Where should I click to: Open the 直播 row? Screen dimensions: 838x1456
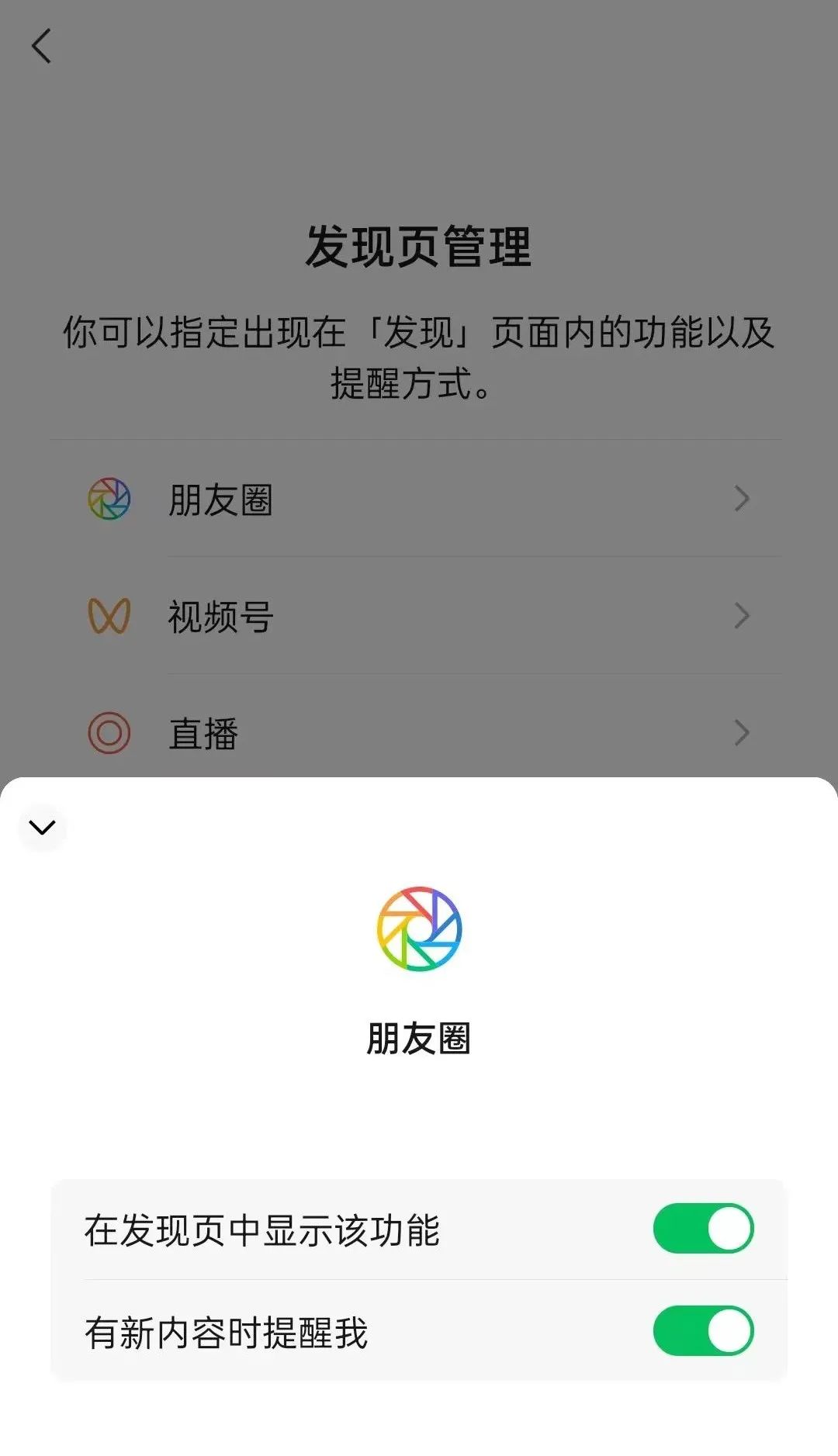pos(419,733)
